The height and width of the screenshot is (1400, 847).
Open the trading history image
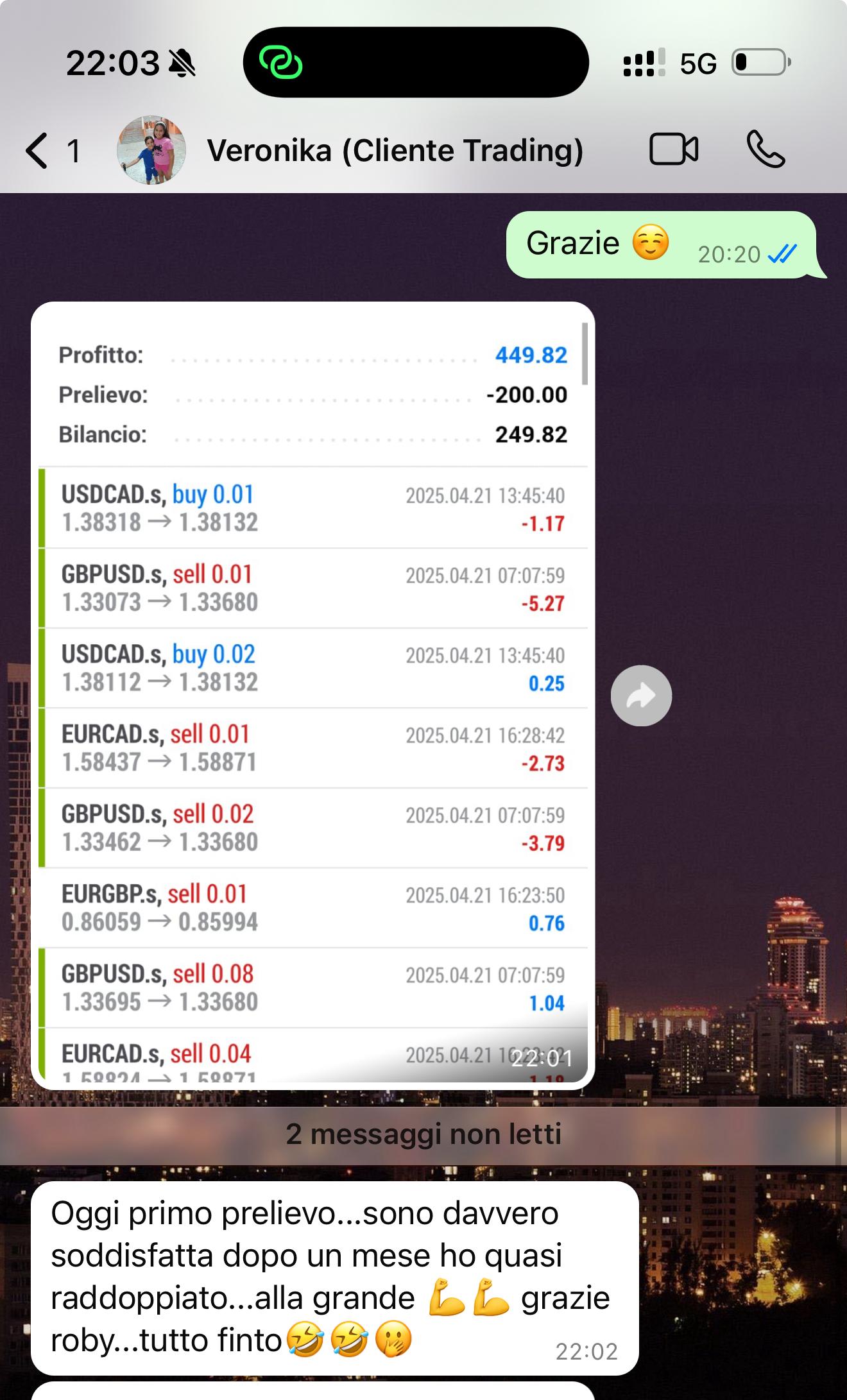(x=313, y=696)
